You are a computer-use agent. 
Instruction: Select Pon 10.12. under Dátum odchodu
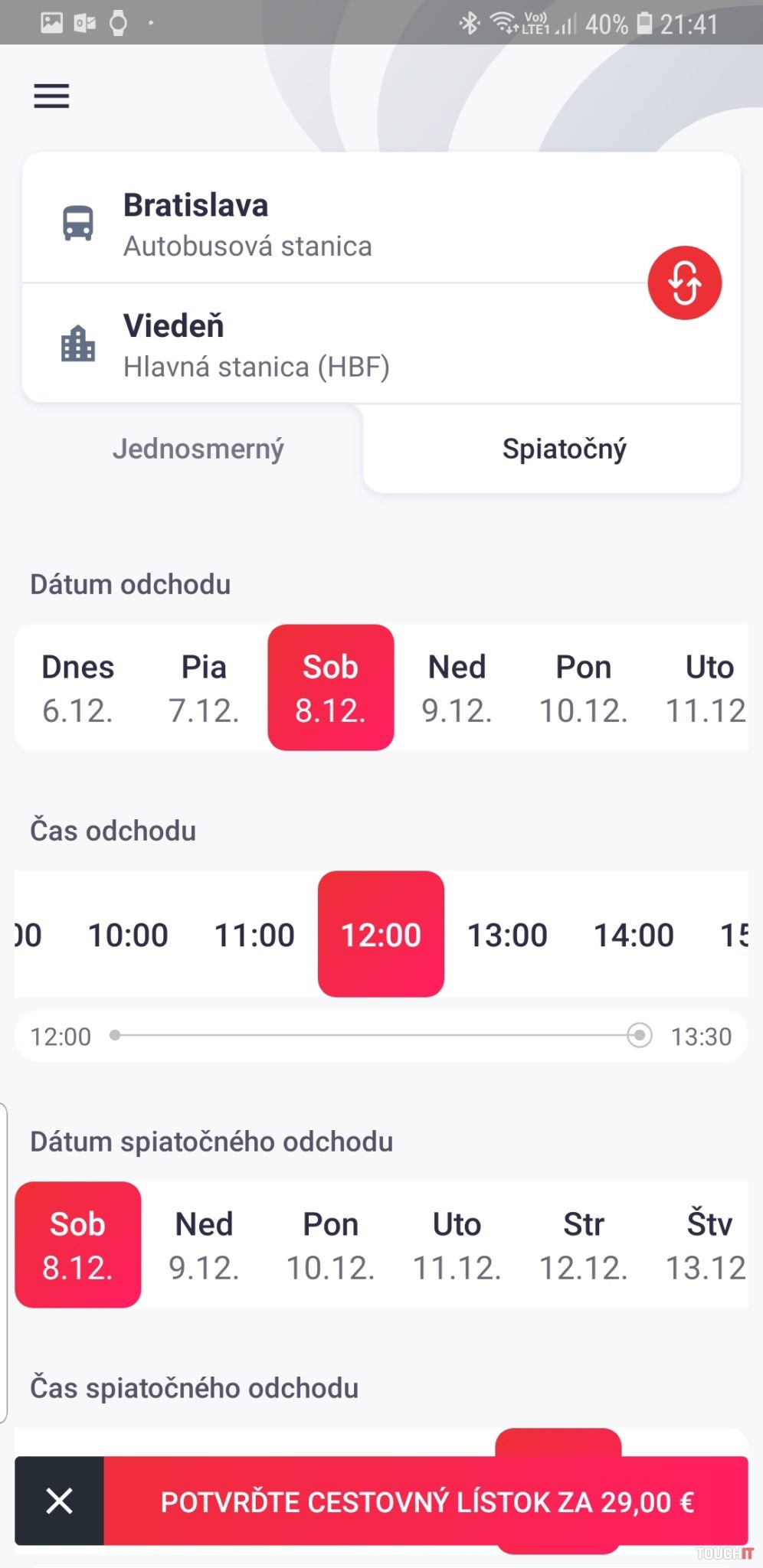click(x=583, y=688)
